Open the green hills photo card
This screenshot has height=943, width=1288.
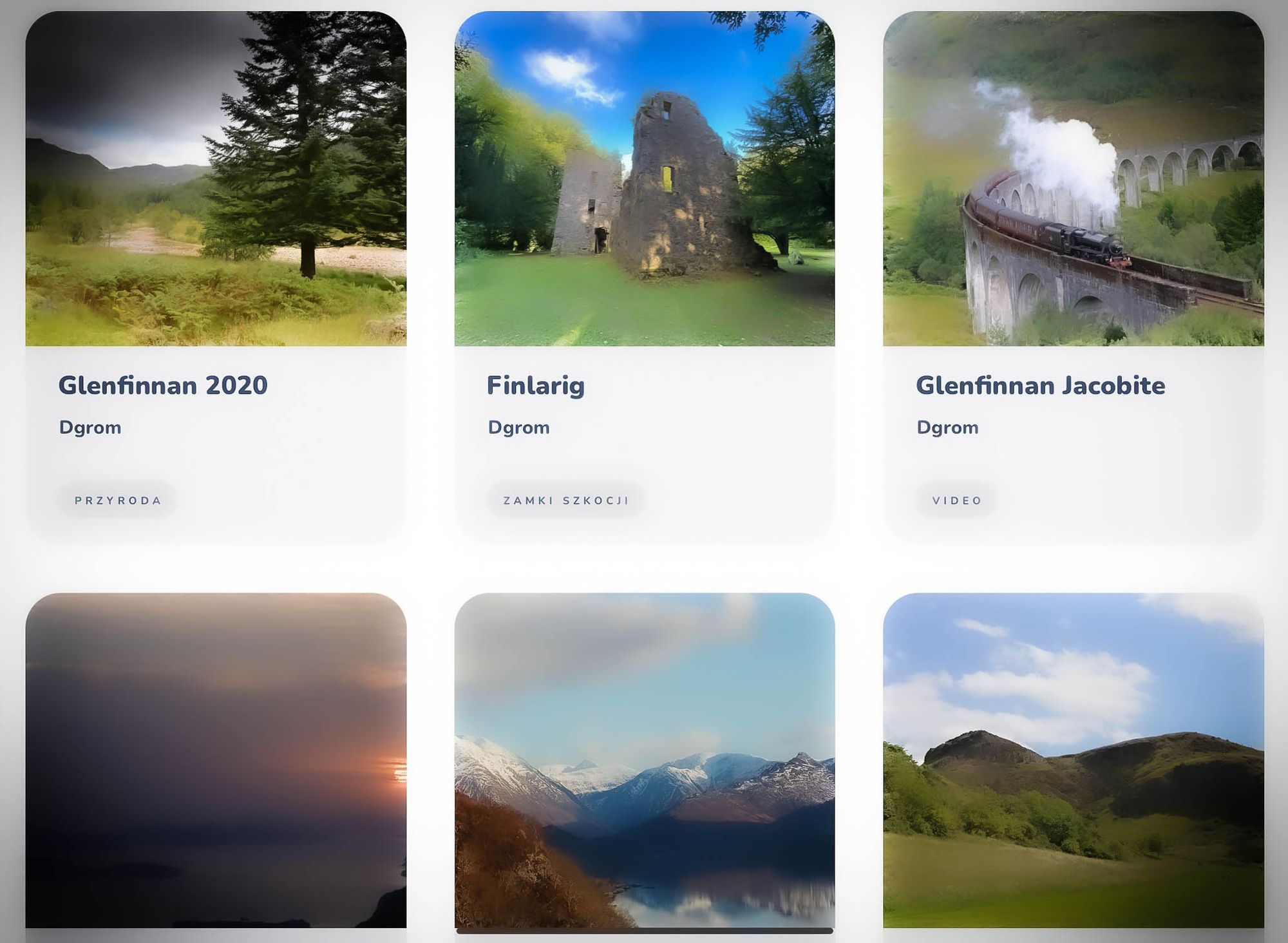point(1073,760)
